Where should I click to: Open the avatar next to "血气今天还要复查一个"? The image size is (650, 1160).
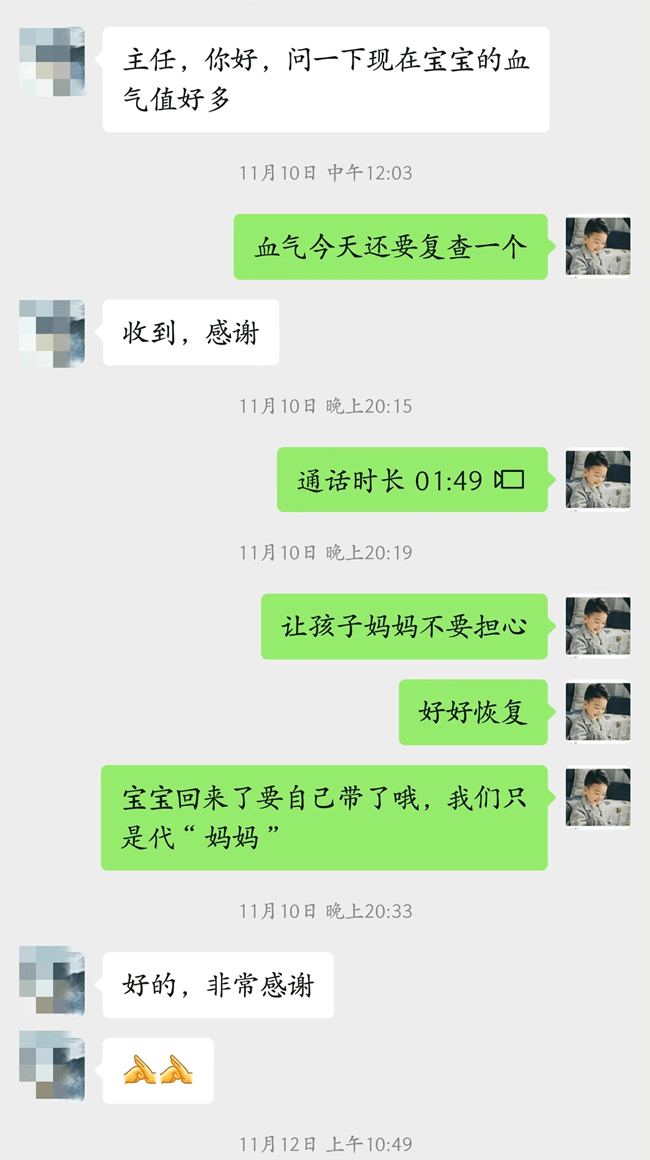598,247
